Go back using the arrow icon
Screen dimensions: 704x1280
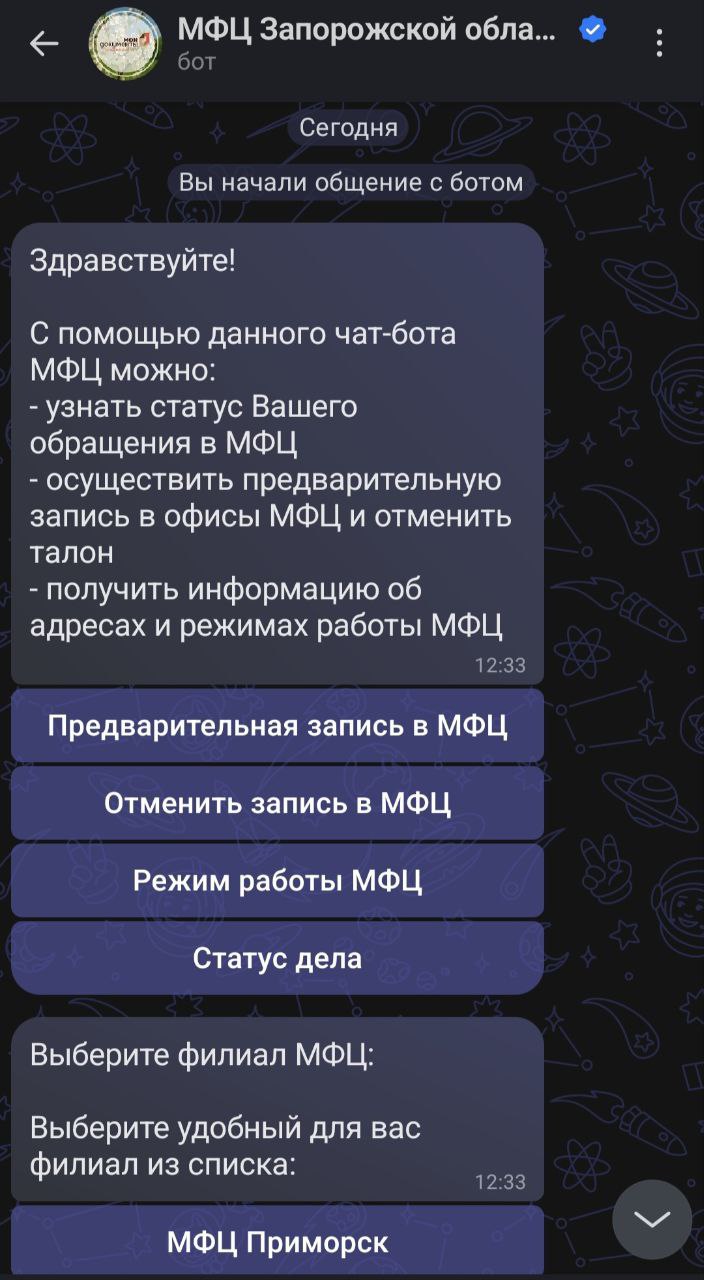(x=44, y=43)
